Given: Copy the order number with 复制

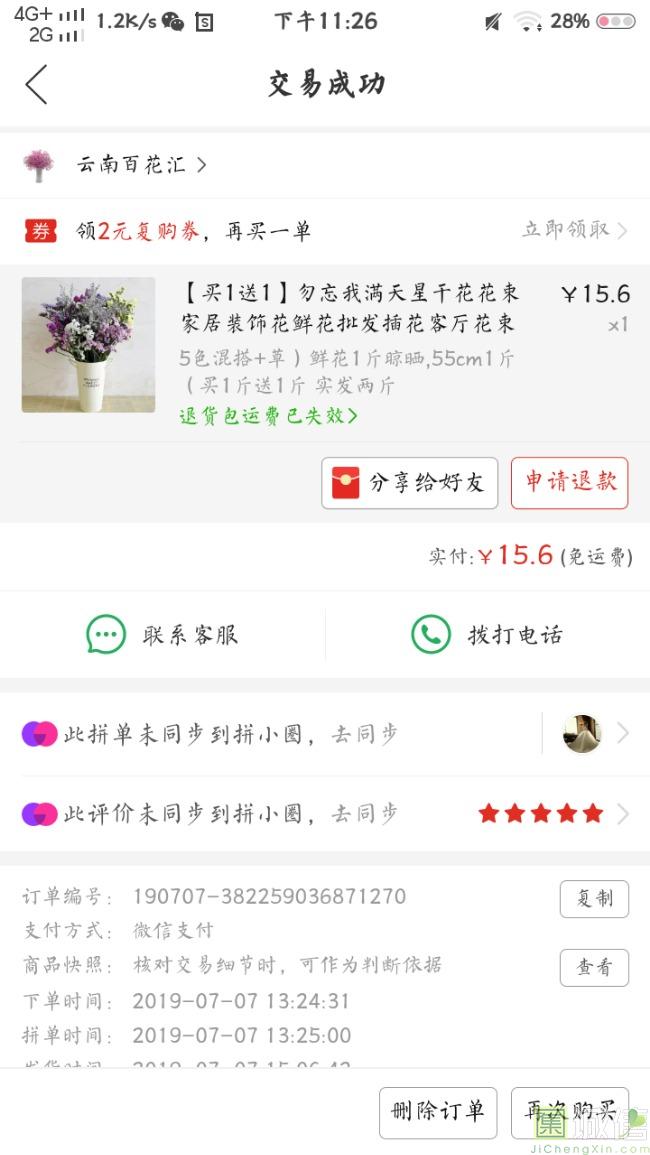Looking at the screenshot, I should tap(593, 898).
